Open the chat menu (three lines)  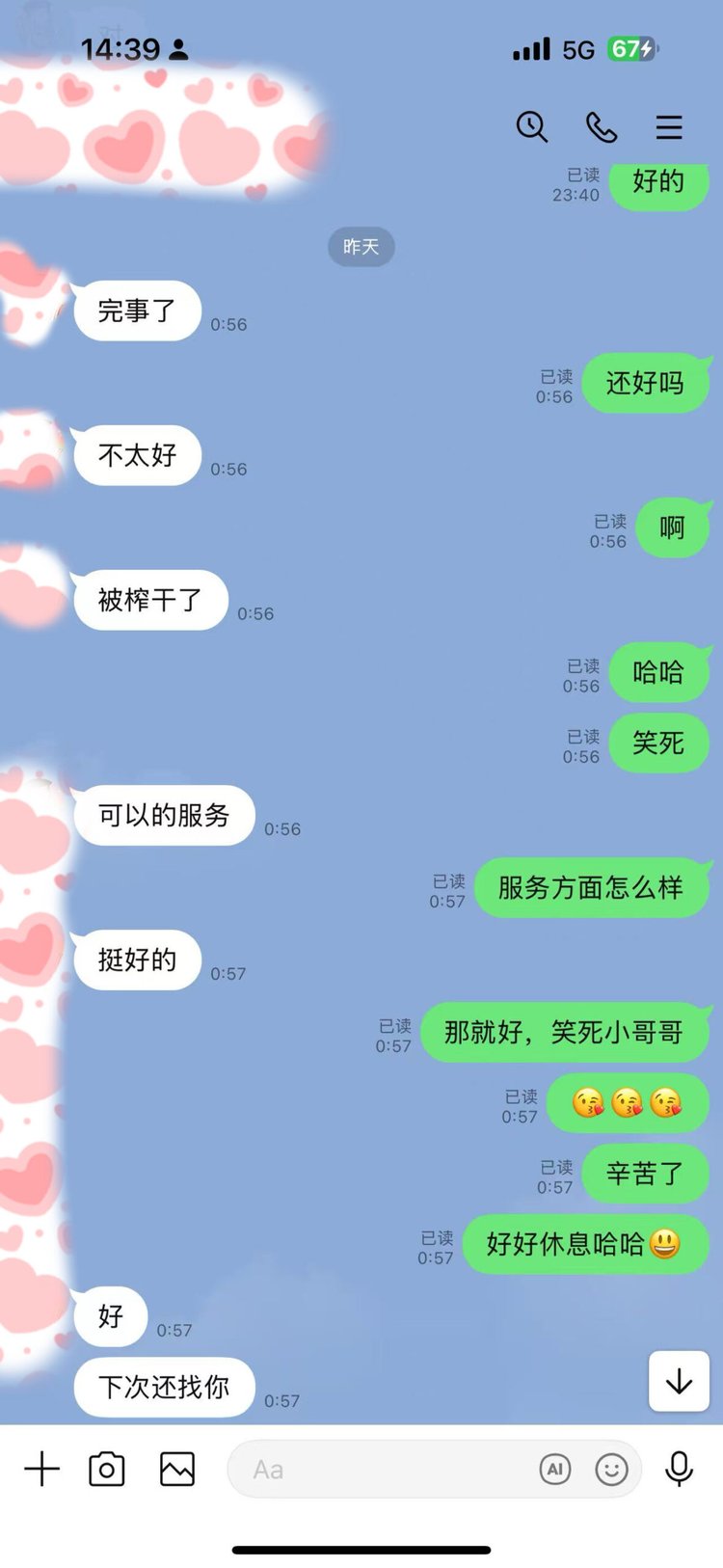(x=669, y=126)
